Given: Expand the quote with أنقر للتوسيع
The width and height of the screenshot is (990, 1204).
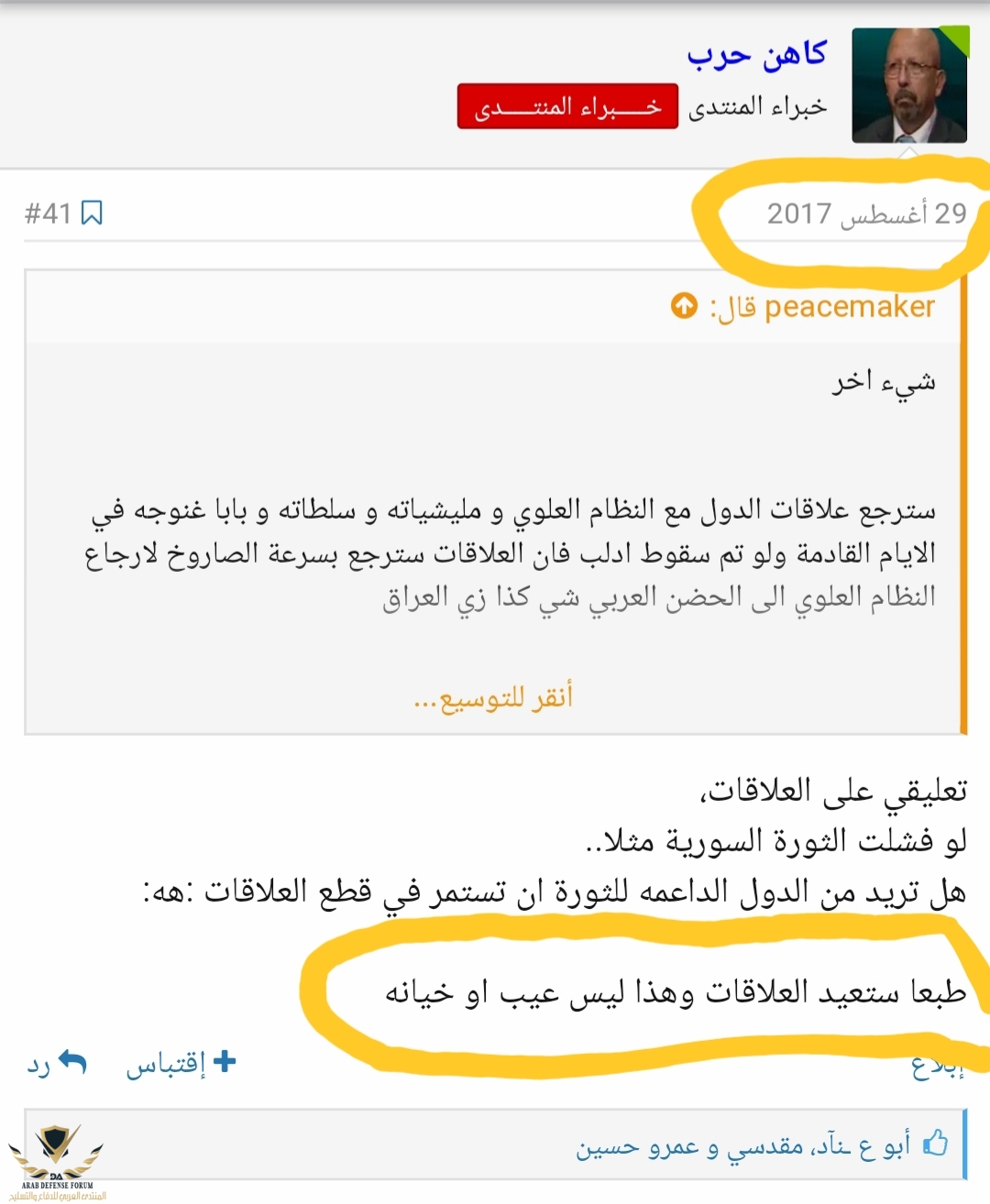Looking at the screenshot, I should (493, 697).
